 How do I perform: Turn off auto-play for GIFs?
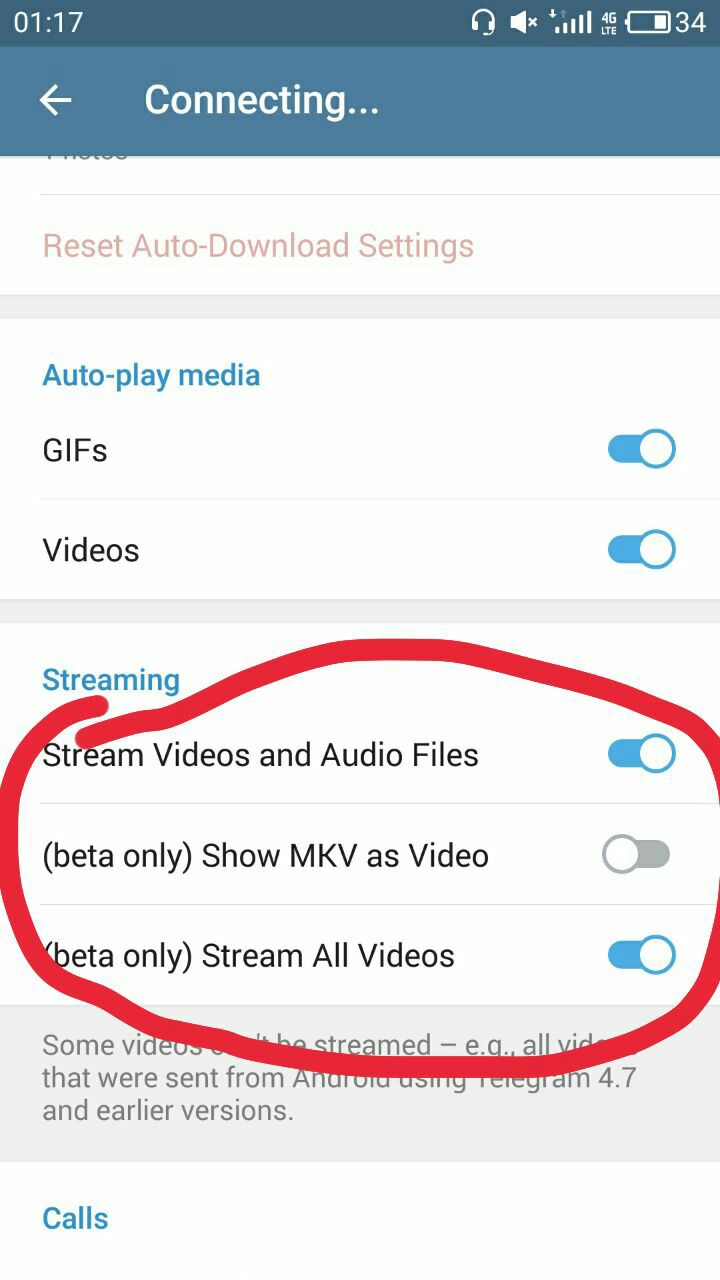tap(641, 450)
